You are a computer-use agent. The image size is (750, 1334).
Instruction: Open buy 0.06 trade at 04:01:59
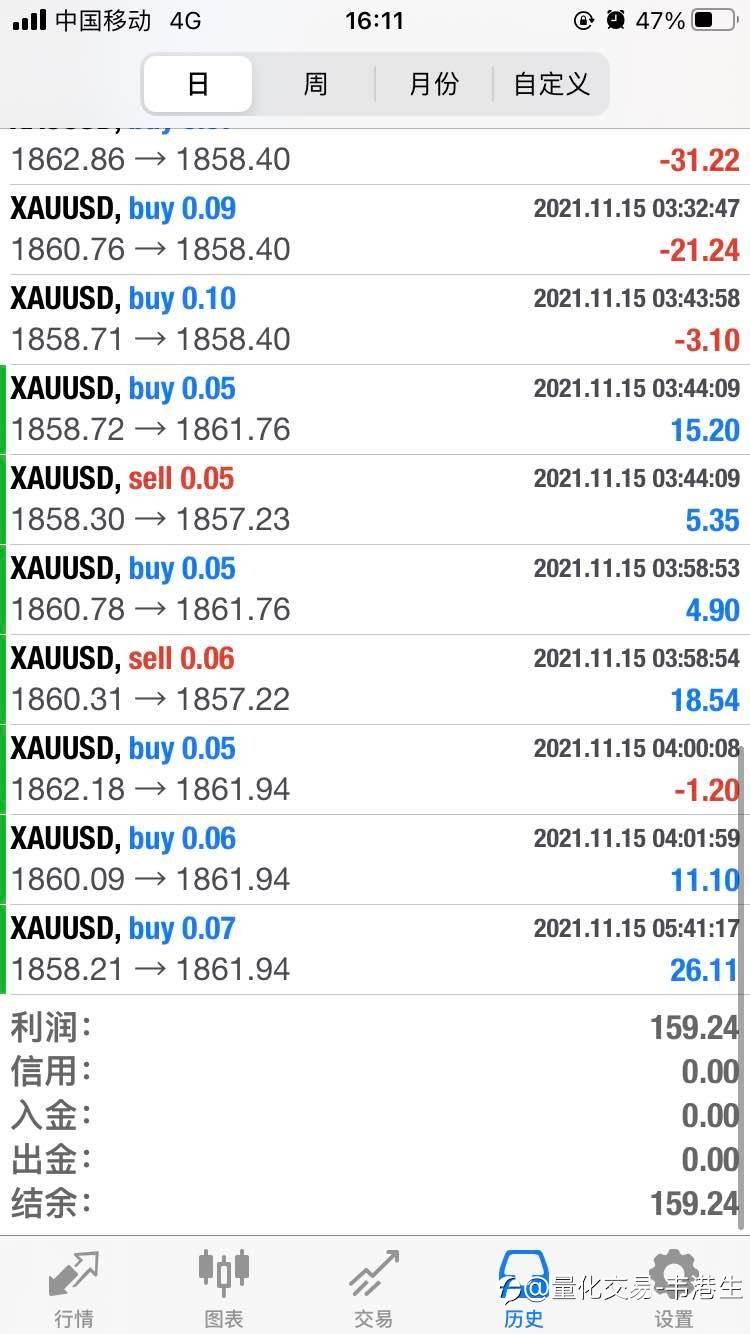[x=375, y=860]
